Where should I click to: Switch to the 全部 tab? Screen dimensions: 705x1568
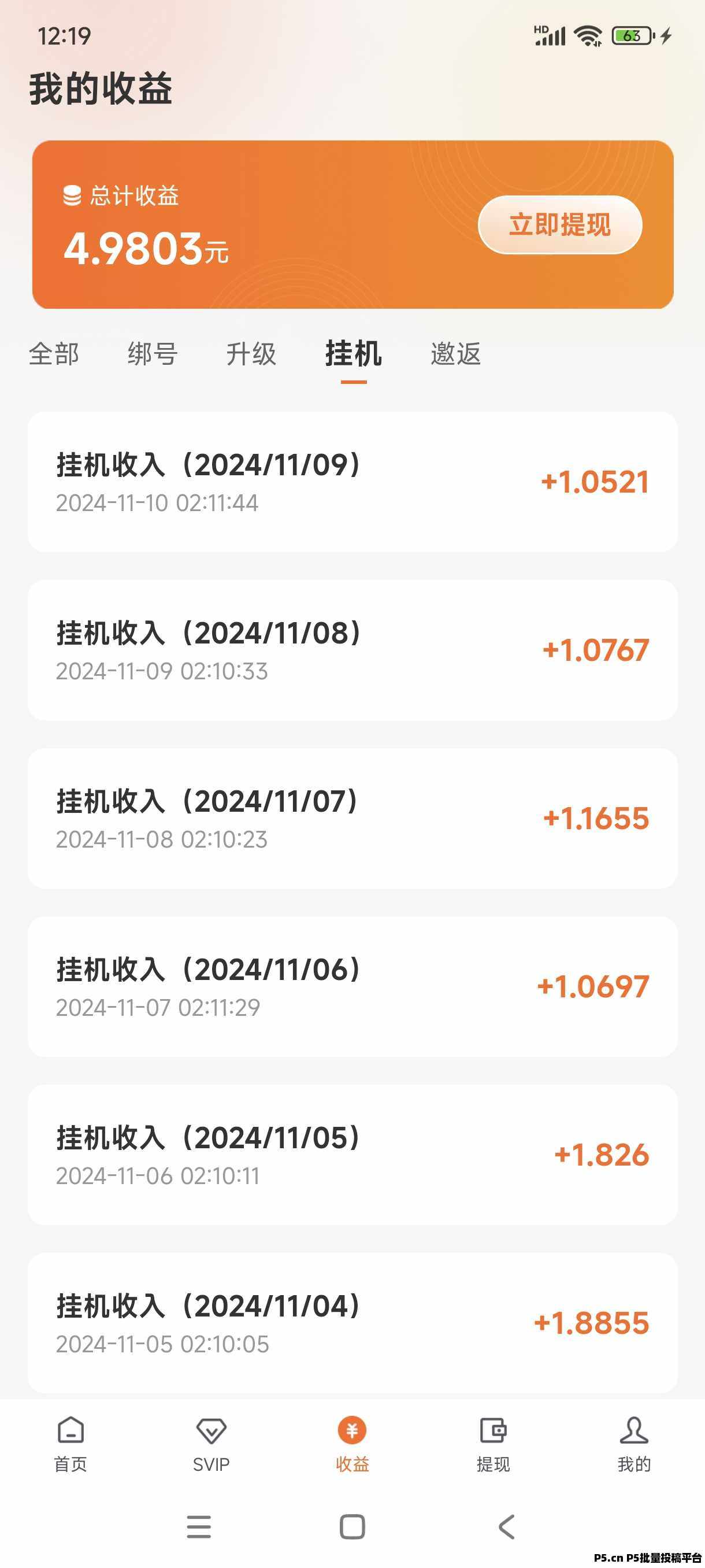pyautogui.click(x=54, y=354)
